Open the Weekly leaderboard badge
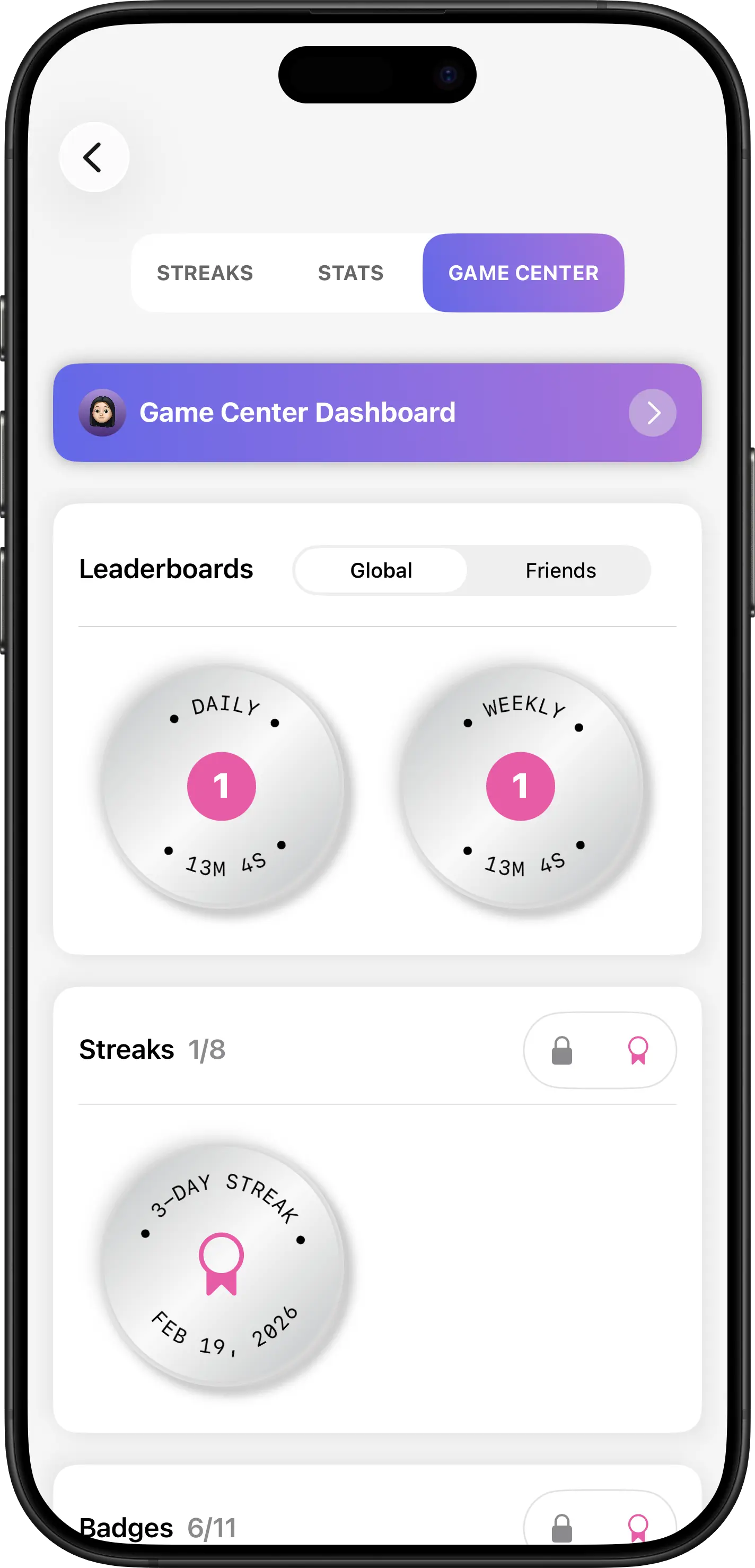 pos(521,786)
